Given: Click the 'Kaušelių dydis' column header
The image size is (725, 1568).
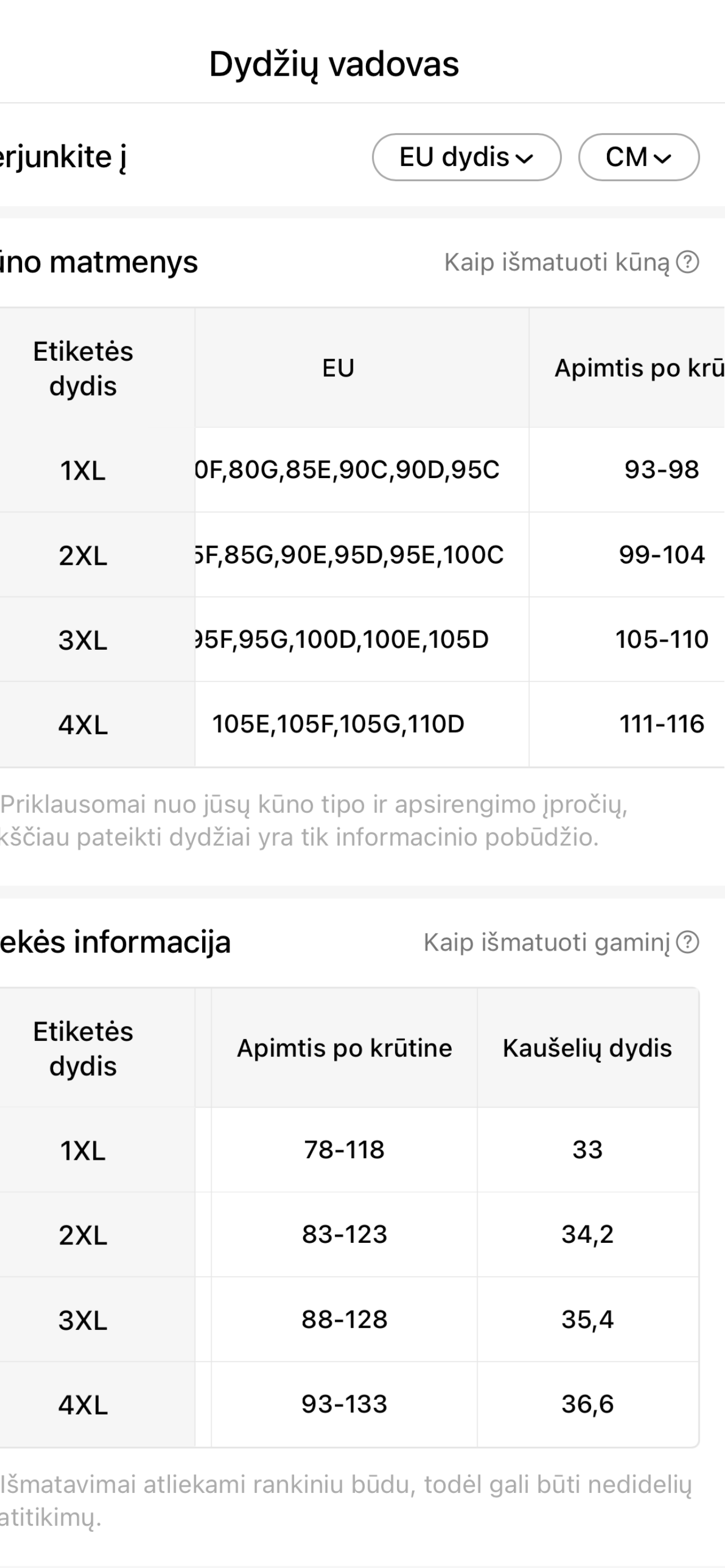Looking at the screenshot, I should 586,1048.
